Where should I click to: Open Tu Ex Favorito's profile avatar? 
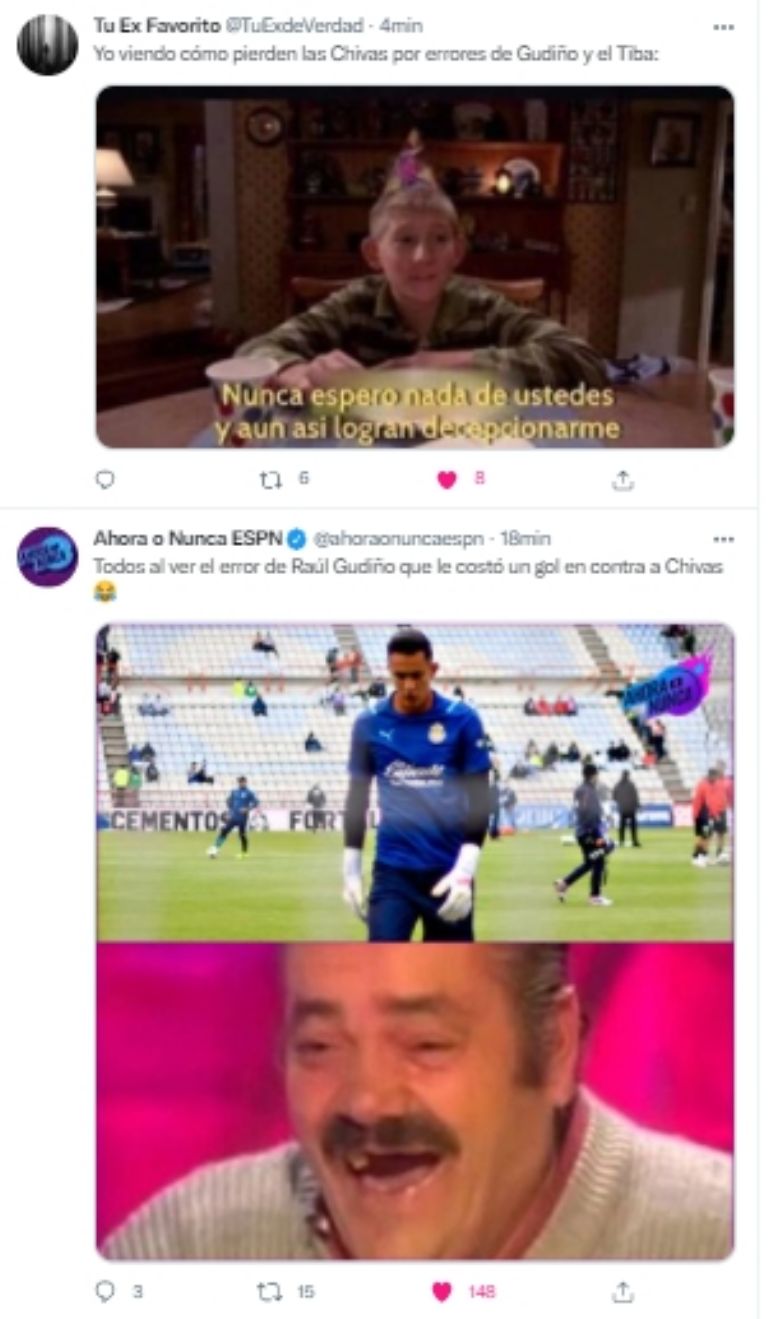pyautogui.click(x=47, y=45)
